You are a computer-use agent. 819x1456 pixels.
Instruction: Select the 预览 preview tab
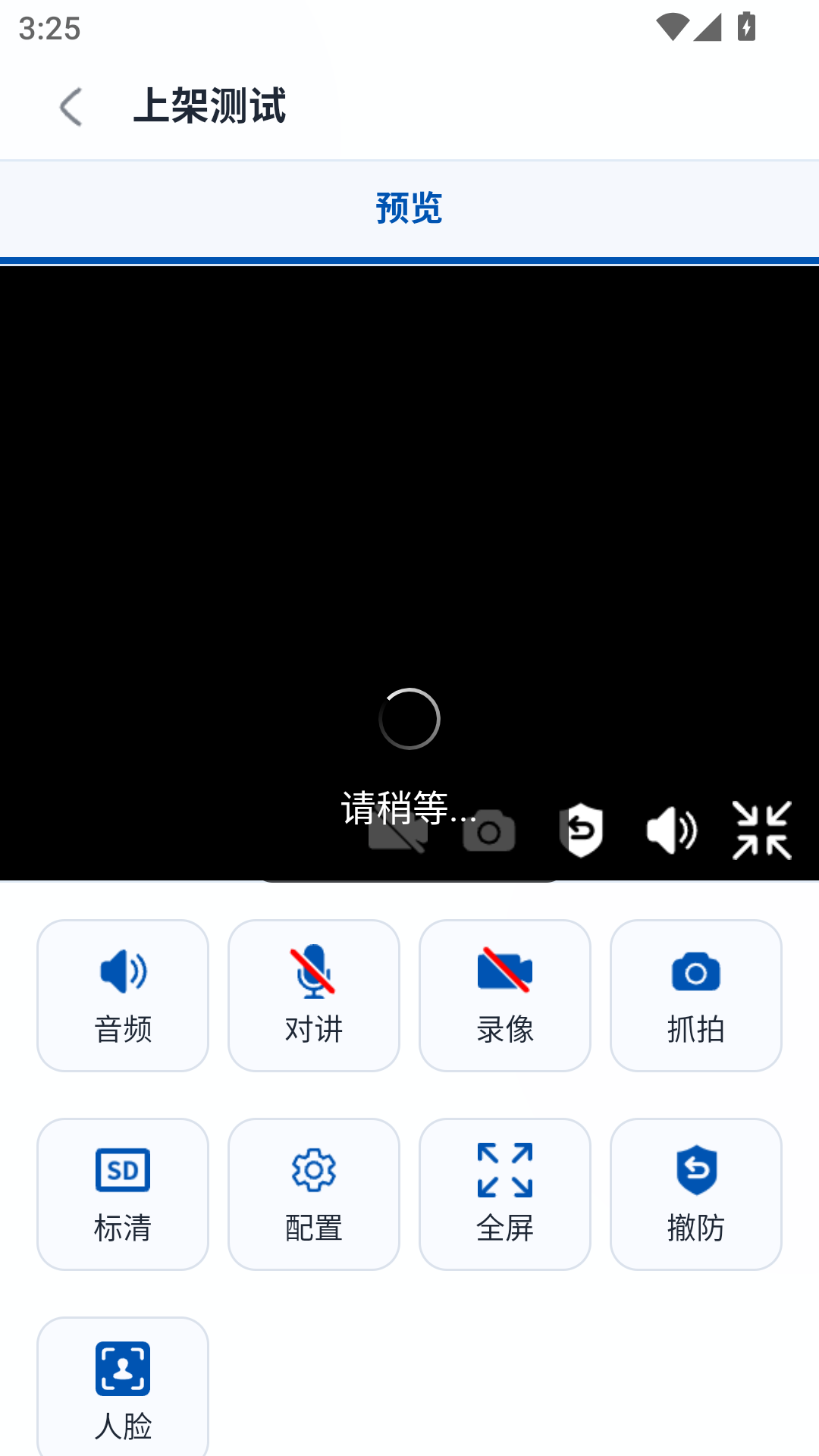point(409,209)
